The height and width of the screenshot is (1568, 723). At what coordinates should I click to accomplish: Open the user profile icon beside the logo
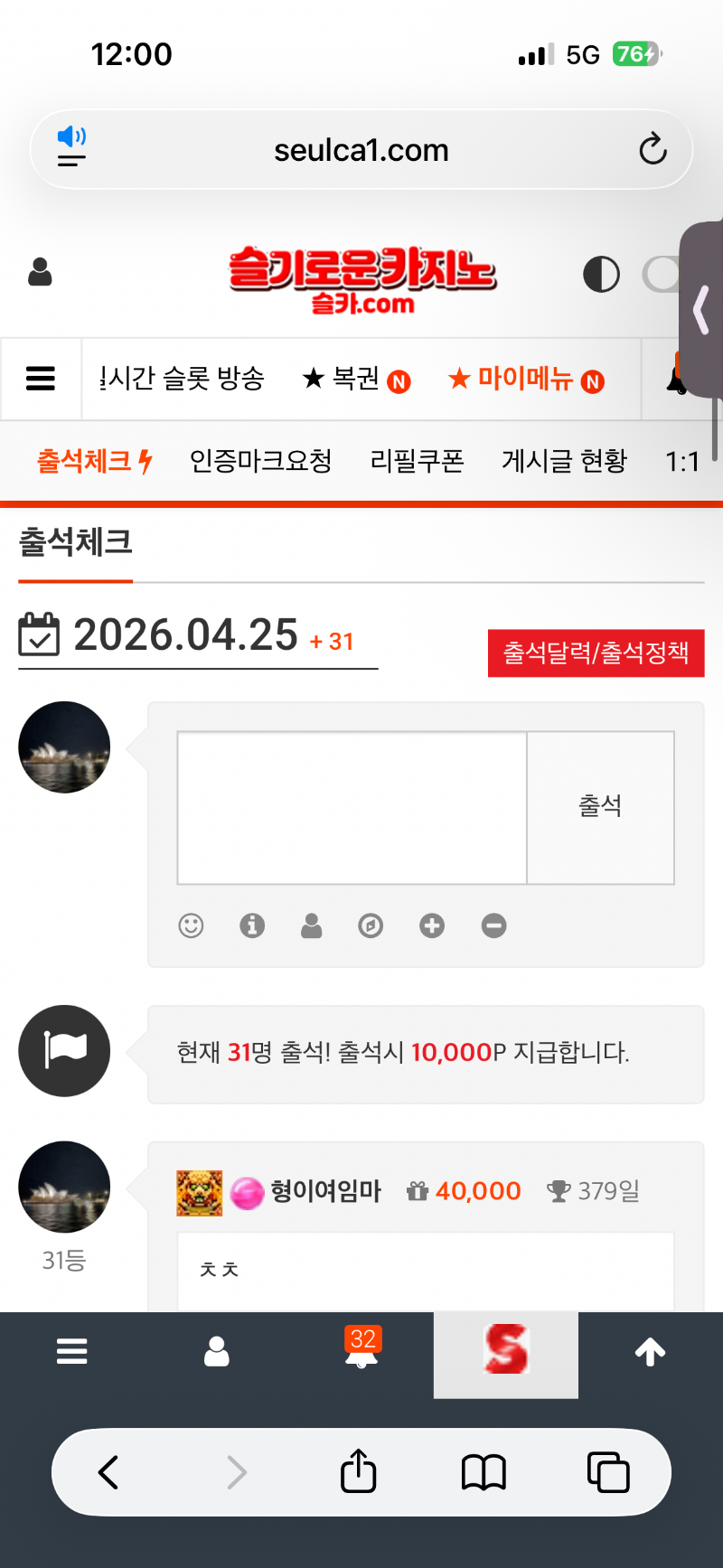pos(40,271)
